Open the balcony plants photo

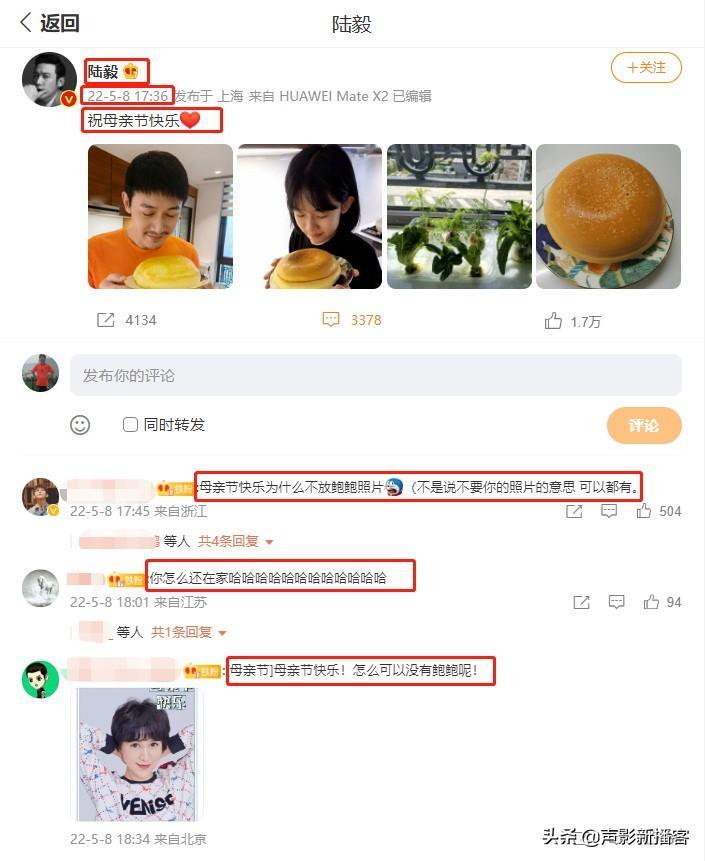point(459,216)
